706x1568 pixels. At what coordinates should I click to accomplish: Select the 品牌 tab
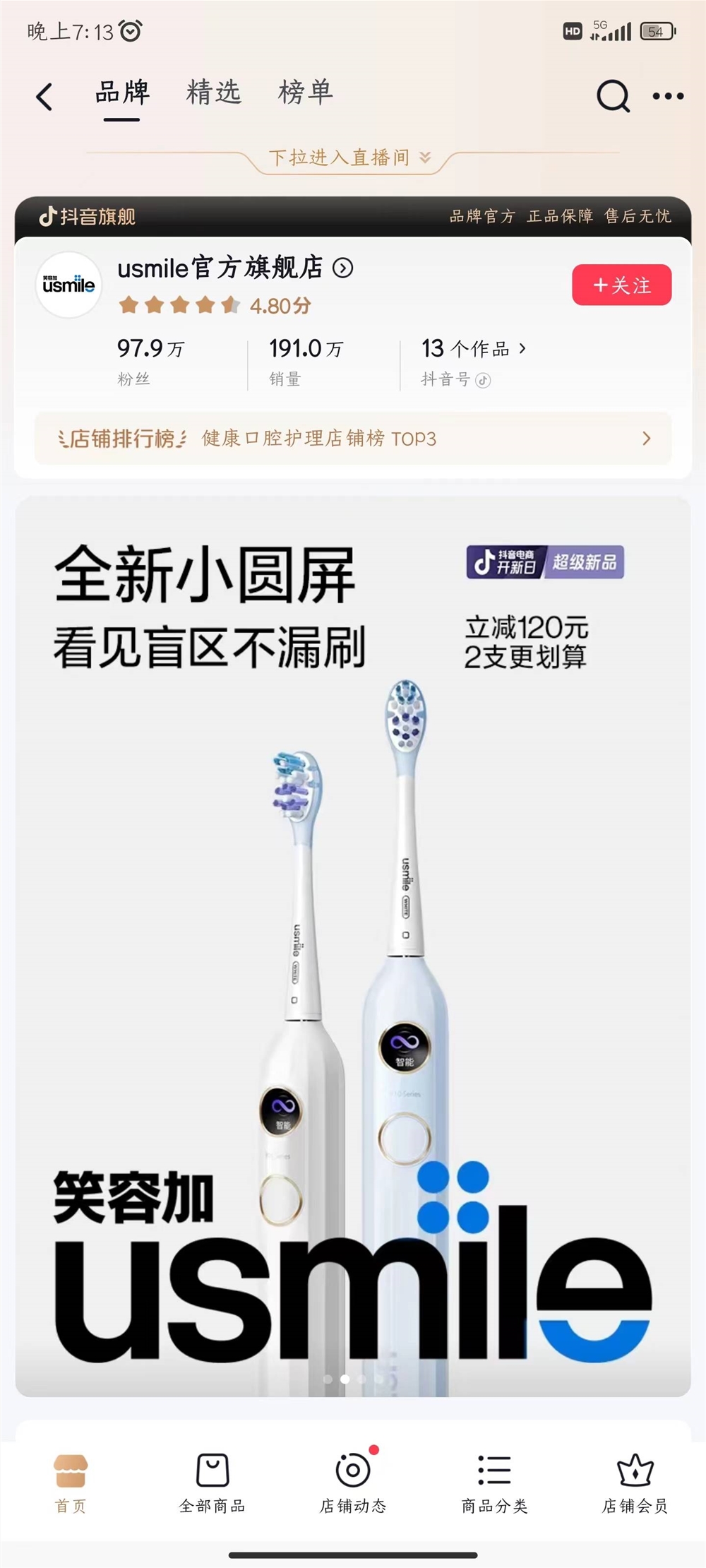tap(122, 93)
